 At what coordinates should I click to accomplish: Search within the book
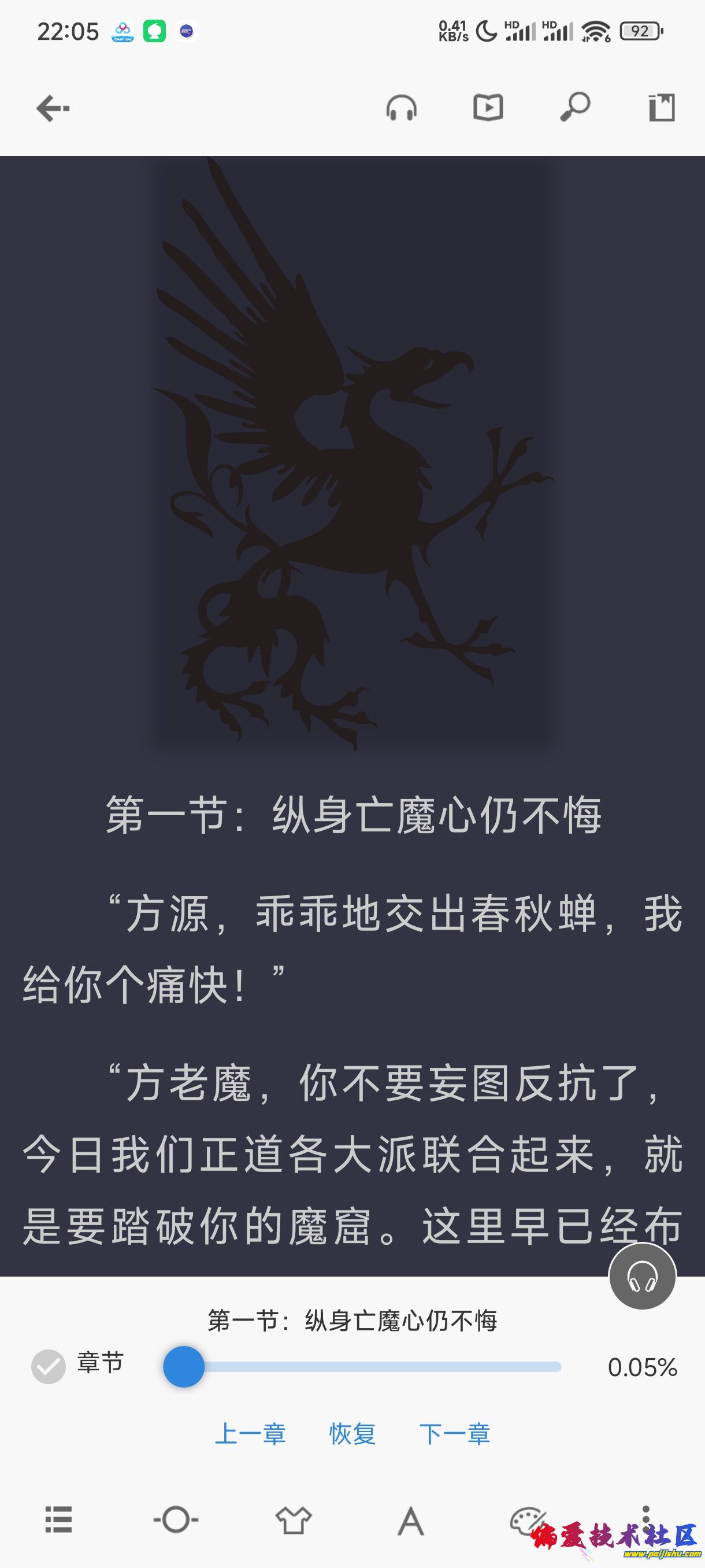click(575, 108)
